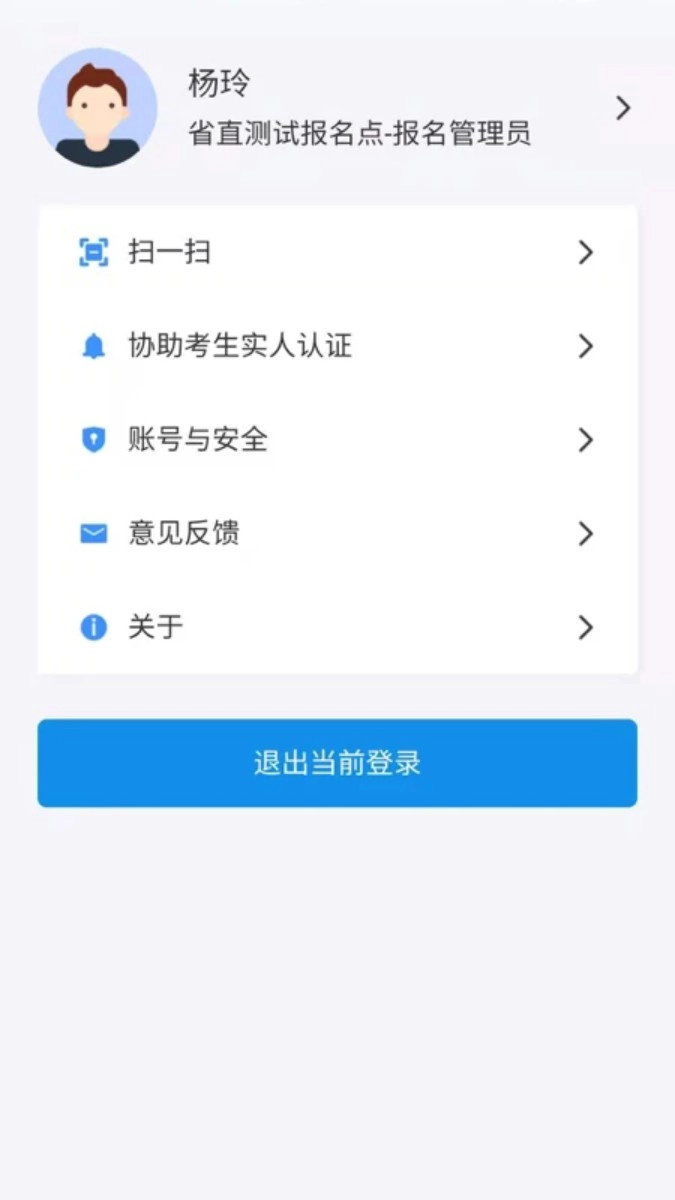Tap the 退出当前登录 button

(x=337, y=763)
